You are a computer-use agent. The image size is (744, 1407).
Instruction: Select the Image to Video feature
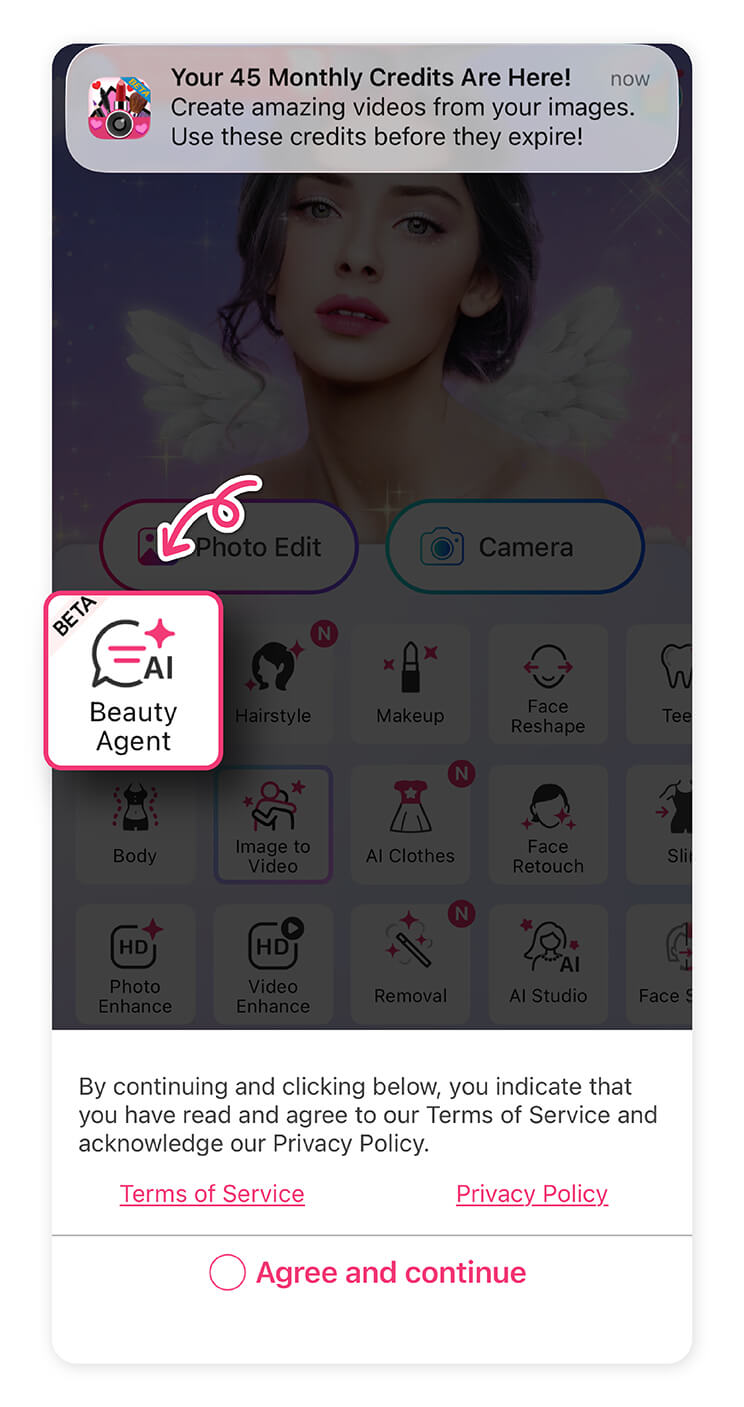click(x=273, y=824)
